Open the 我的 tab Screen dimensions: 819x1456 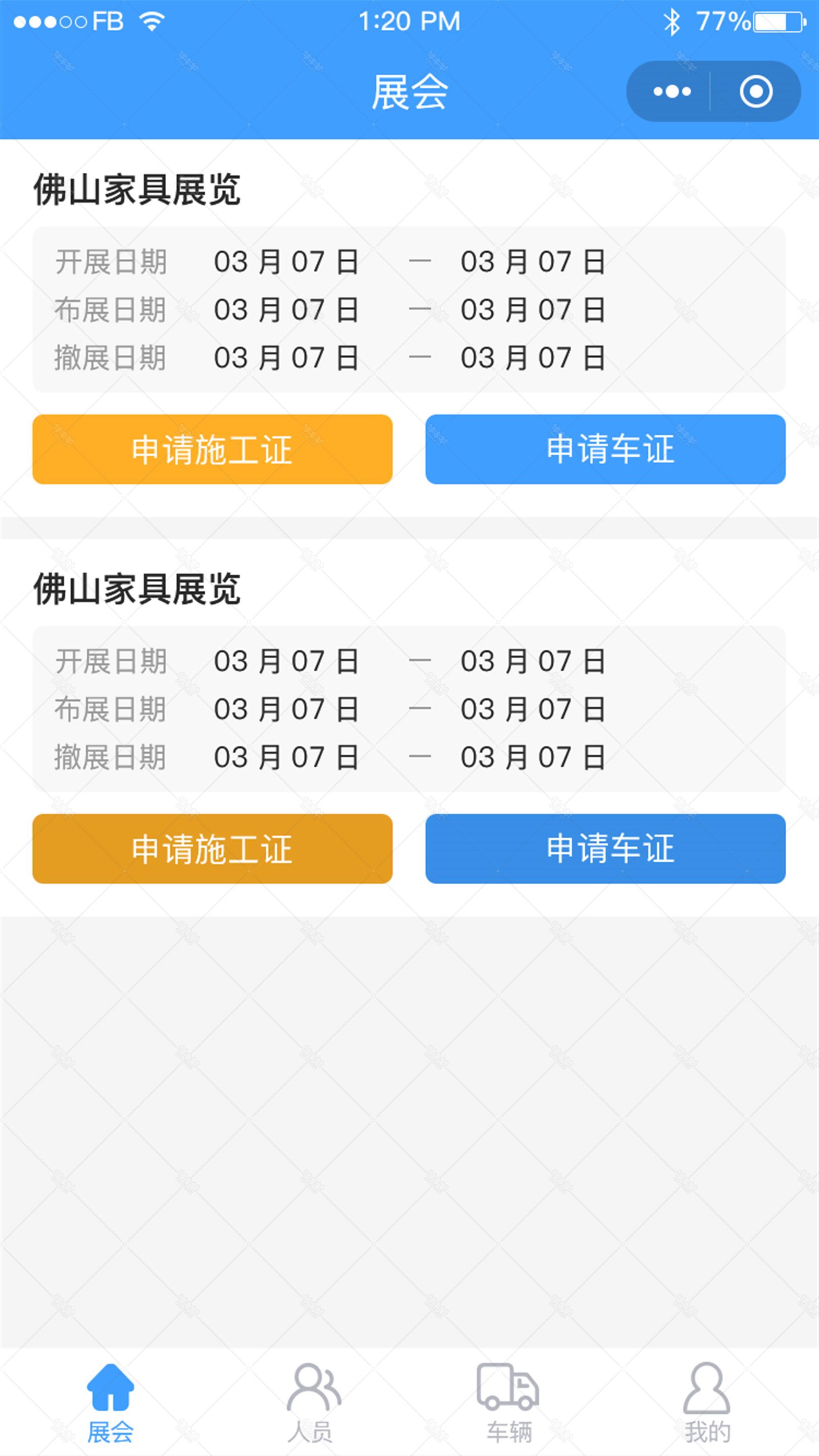pyautogui.click(x=707, y=1402)
